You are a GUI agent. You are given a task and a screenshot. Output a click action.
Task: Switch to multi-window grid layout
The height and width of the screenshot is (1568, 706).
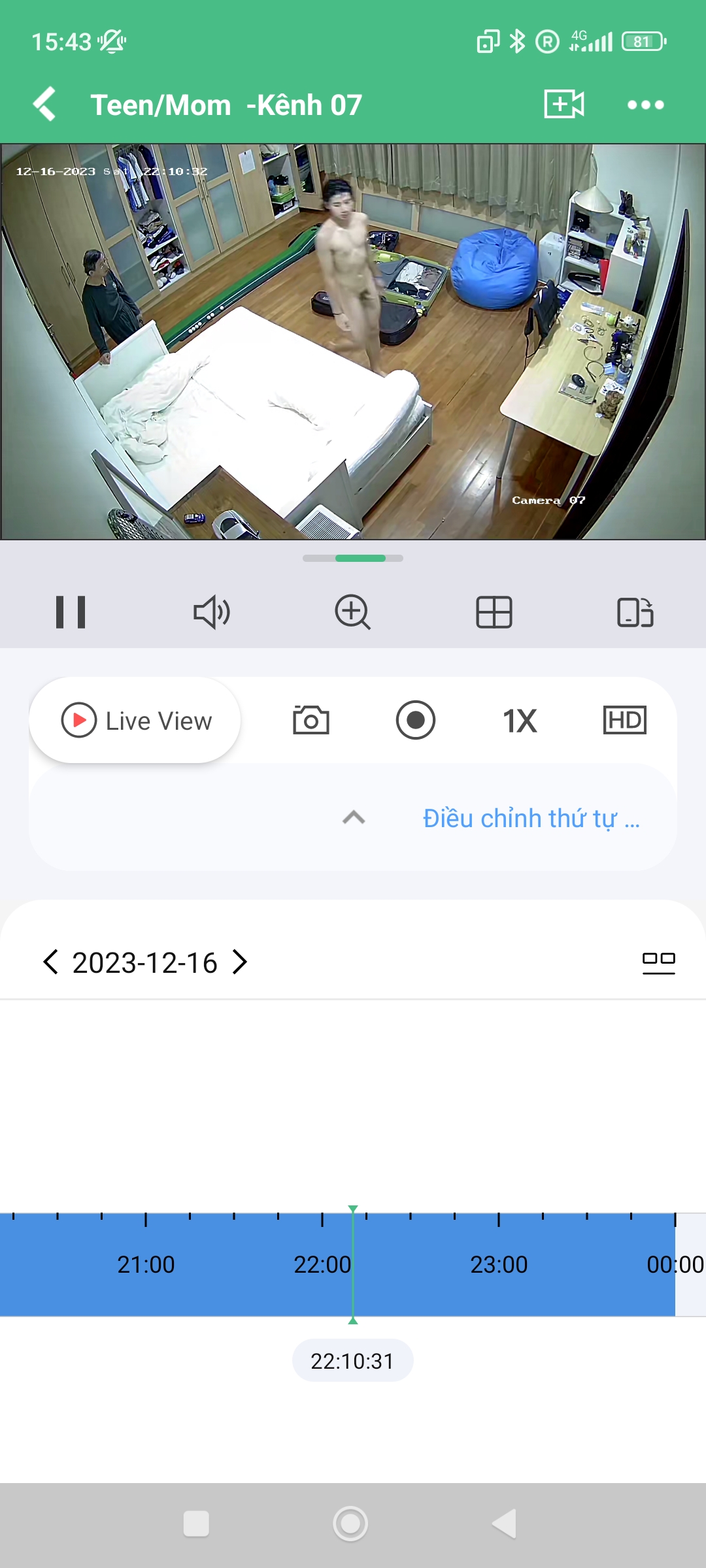[x=494, y=612]
